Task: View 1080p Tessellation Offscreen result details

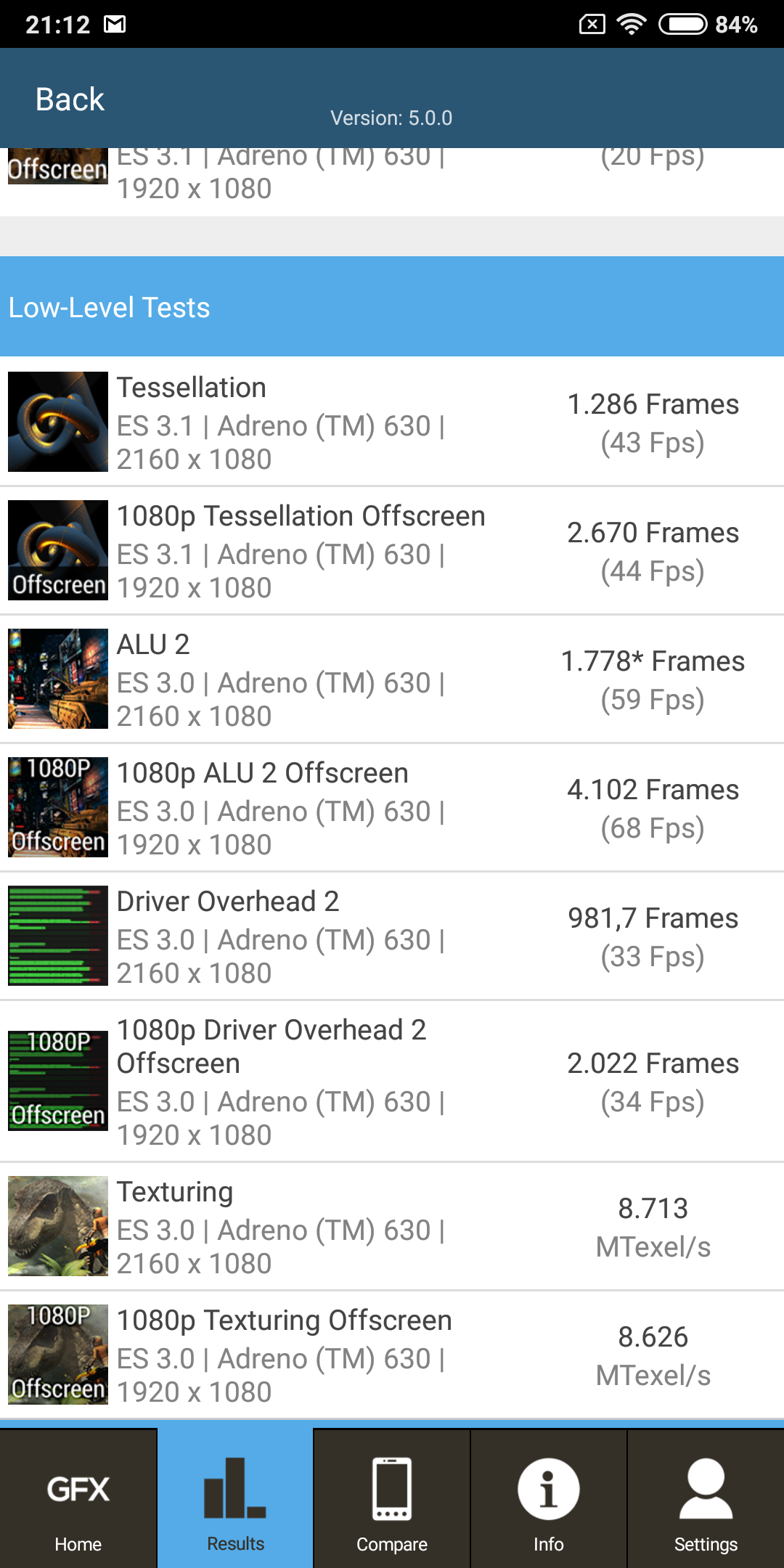Action: point(392,551)
